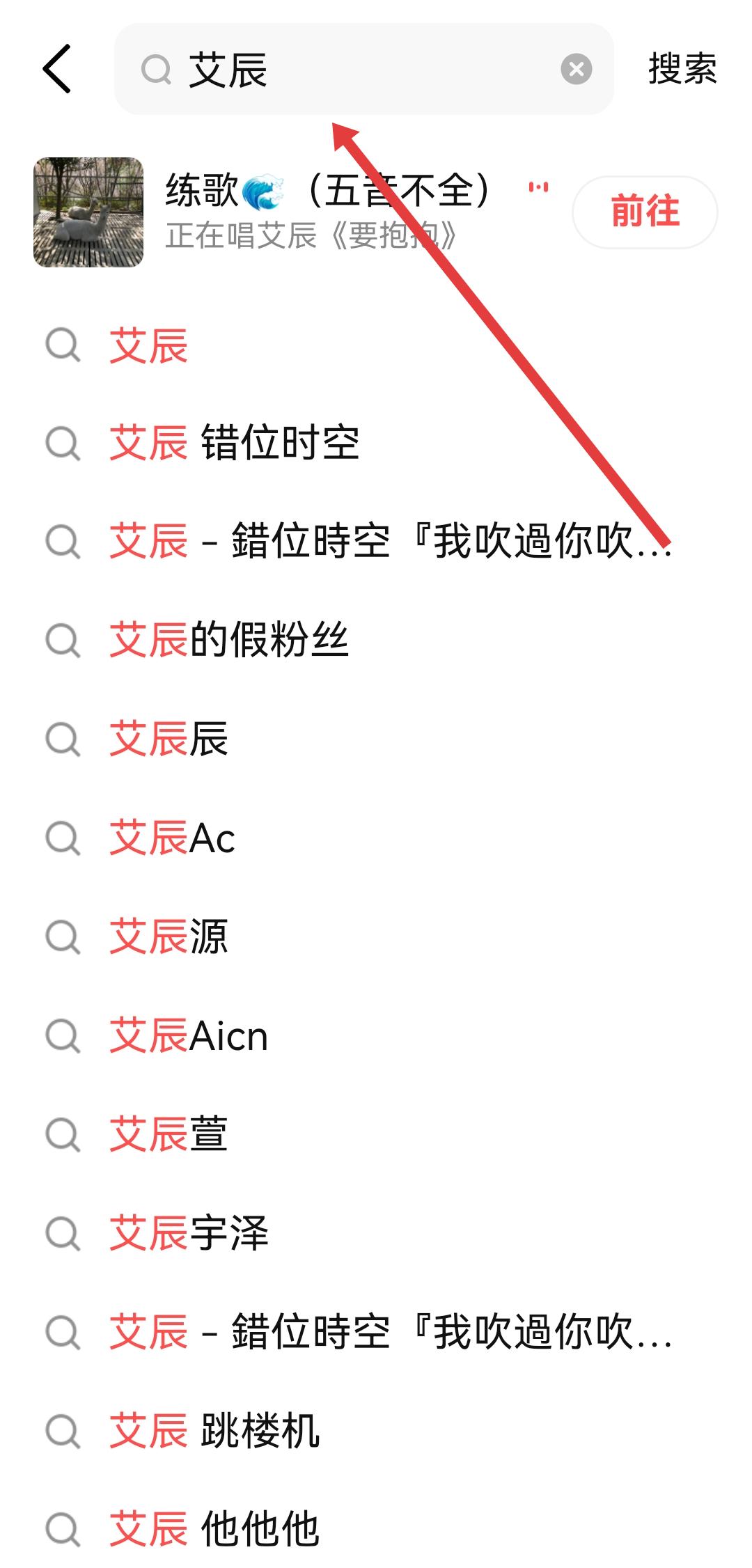Image resolution: width=752 pixels, height=1568 pixels.
Task: Pick the suggestion 艾辰Aicn
Action: 188,1035
